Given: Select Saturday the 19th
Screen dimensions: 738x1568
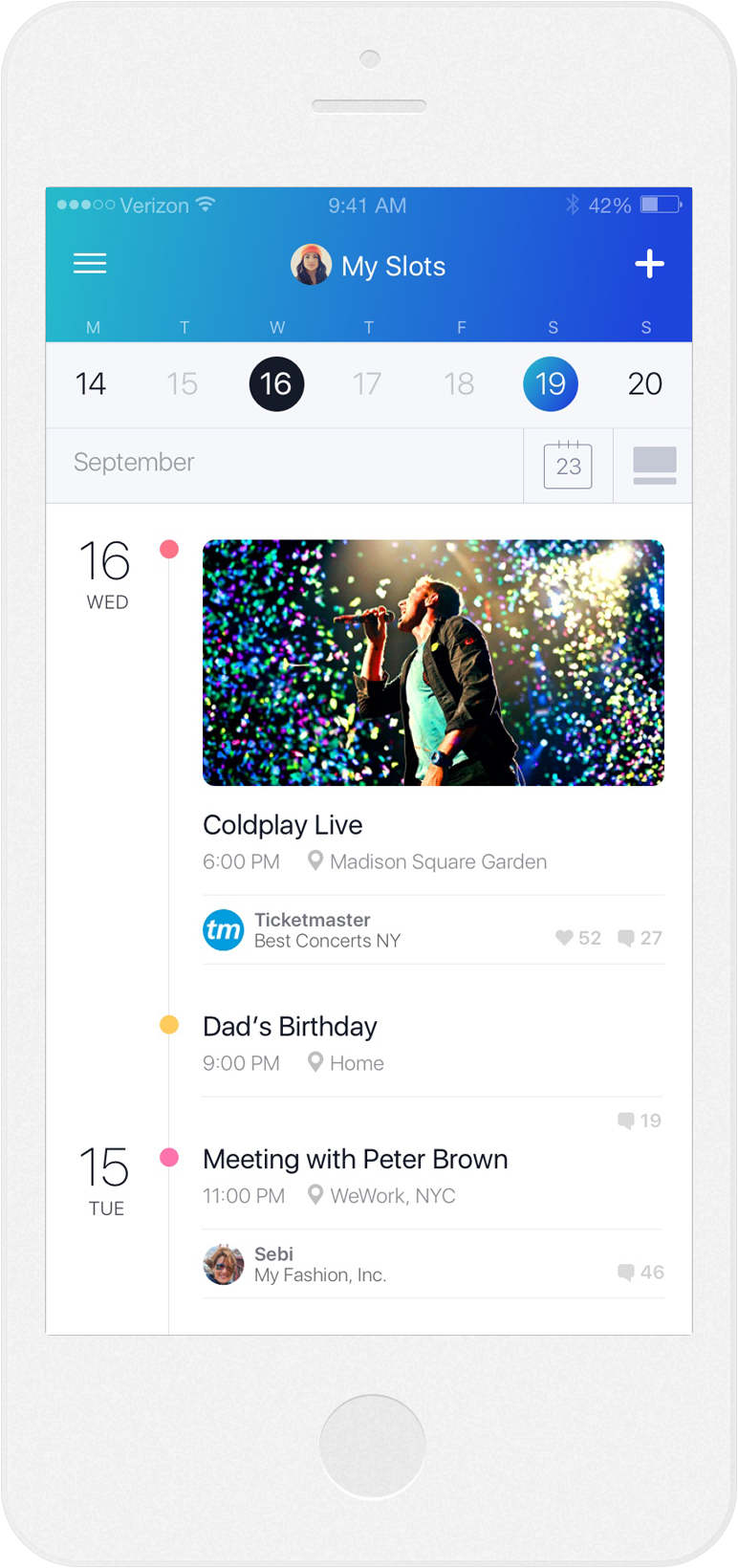Looking at the screenshot, I should pos(551,384).
